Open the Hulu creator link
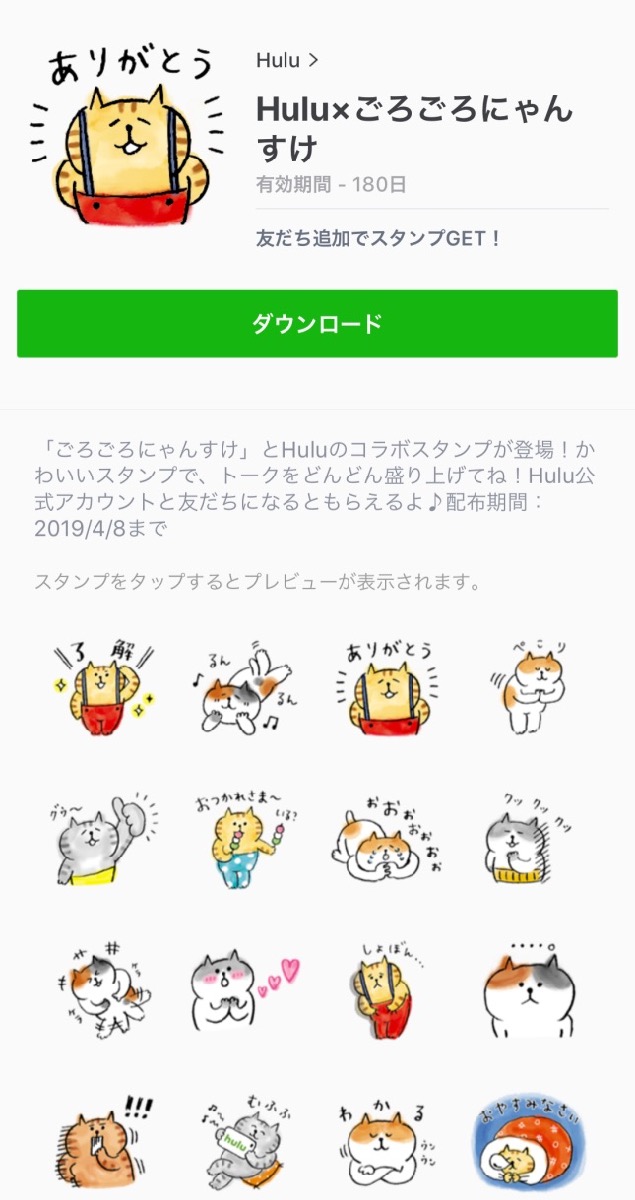This screenshot has height=1200, width=635. tap(287, 60)
